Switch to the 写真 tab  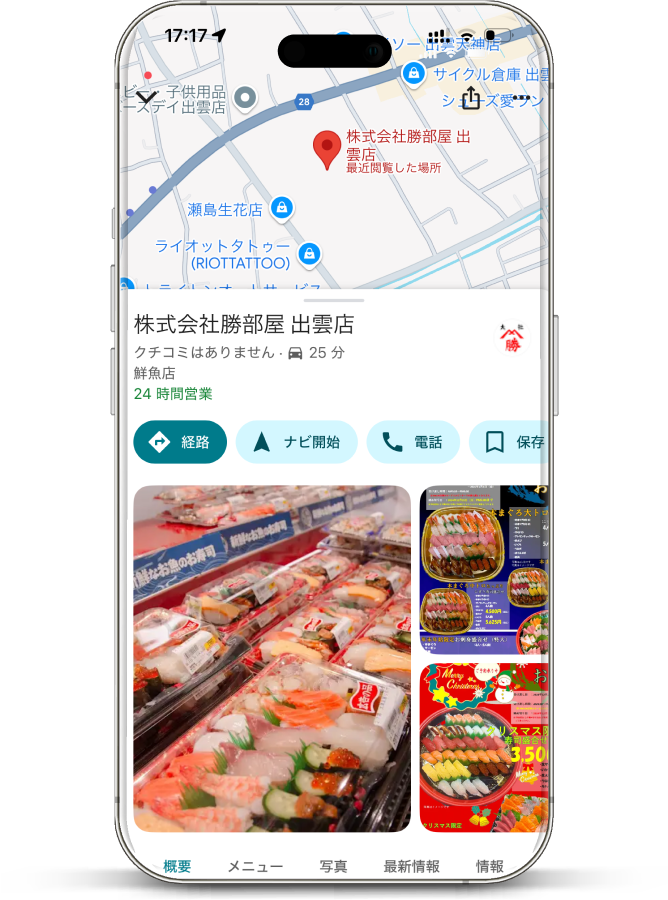click(333, 867)
